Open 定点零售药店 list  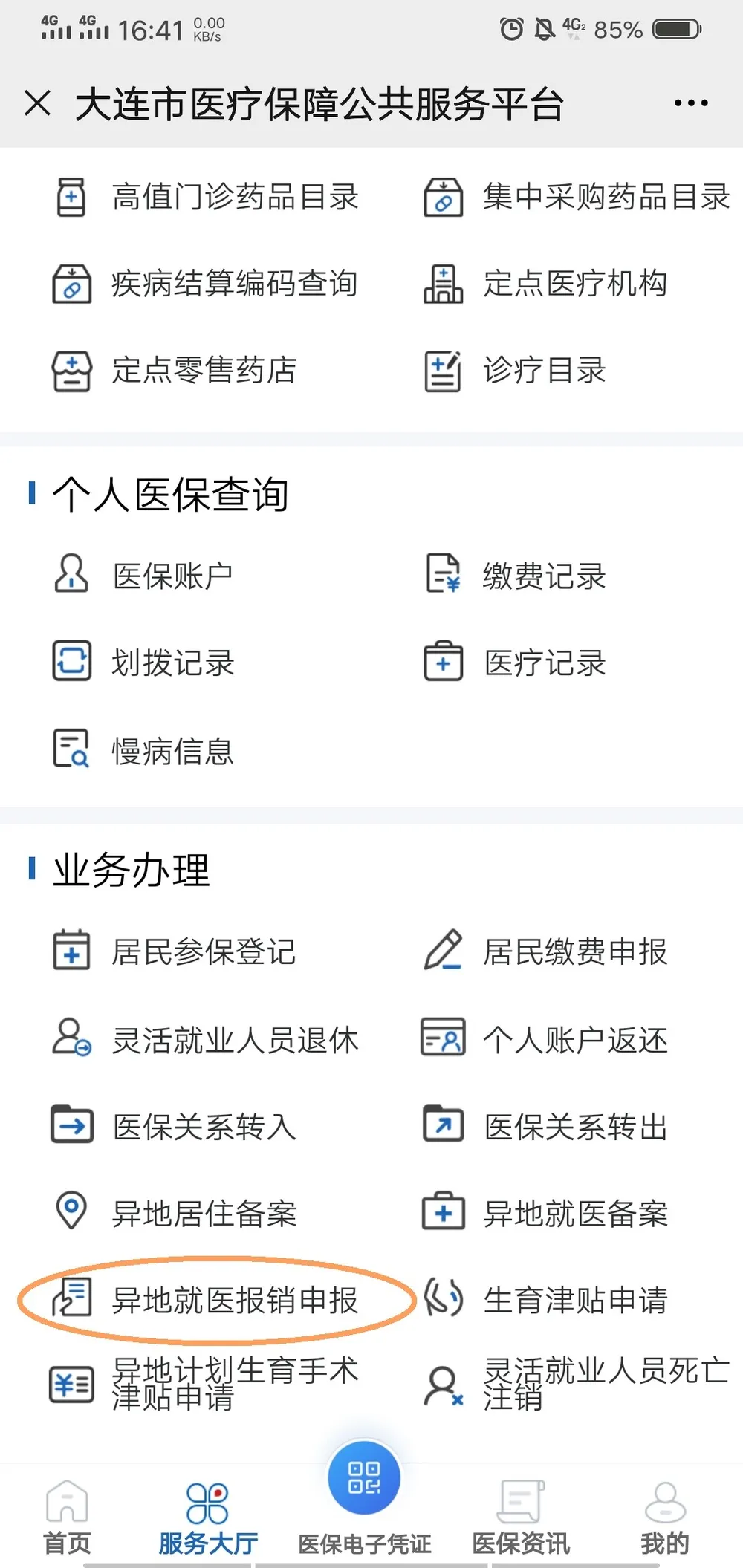point(176,370)
